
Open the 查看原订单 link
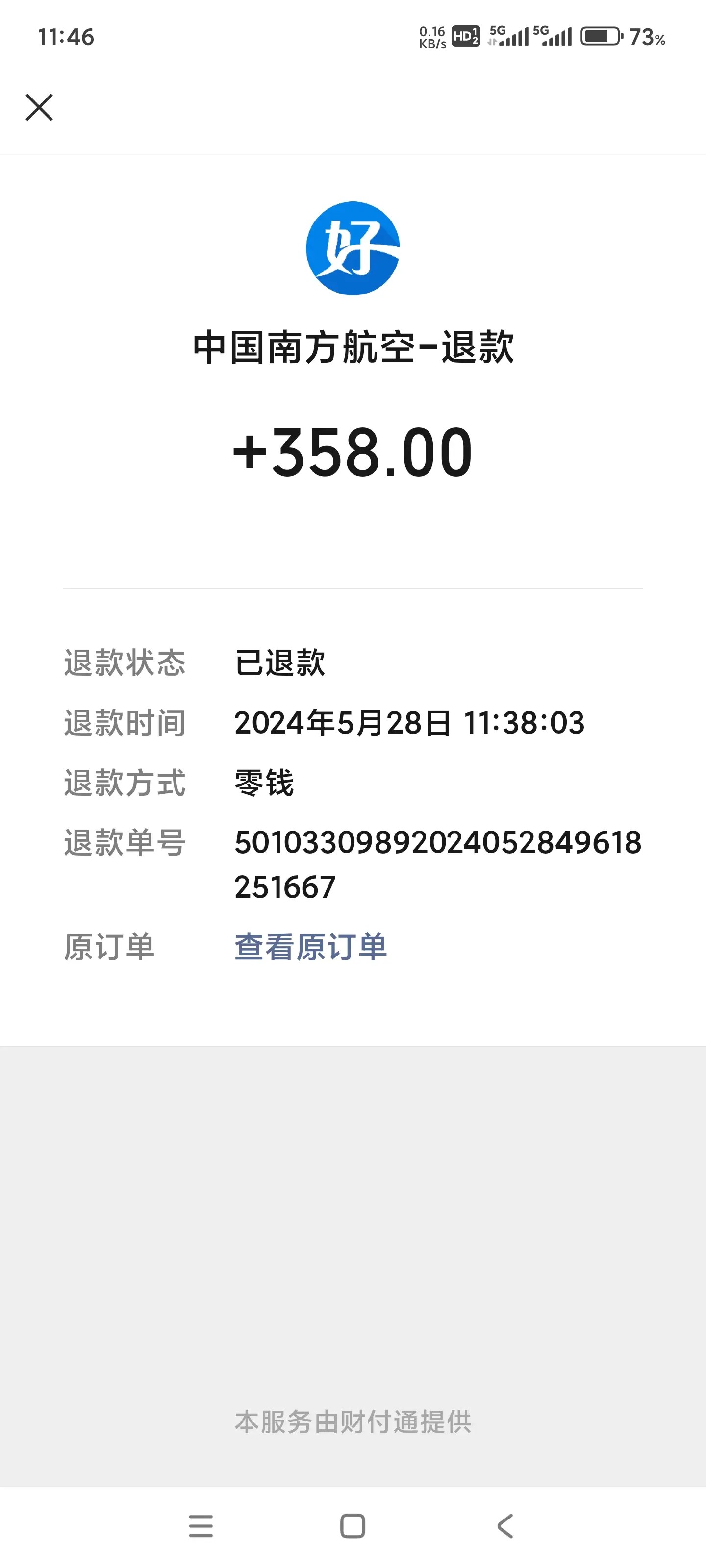311,947
